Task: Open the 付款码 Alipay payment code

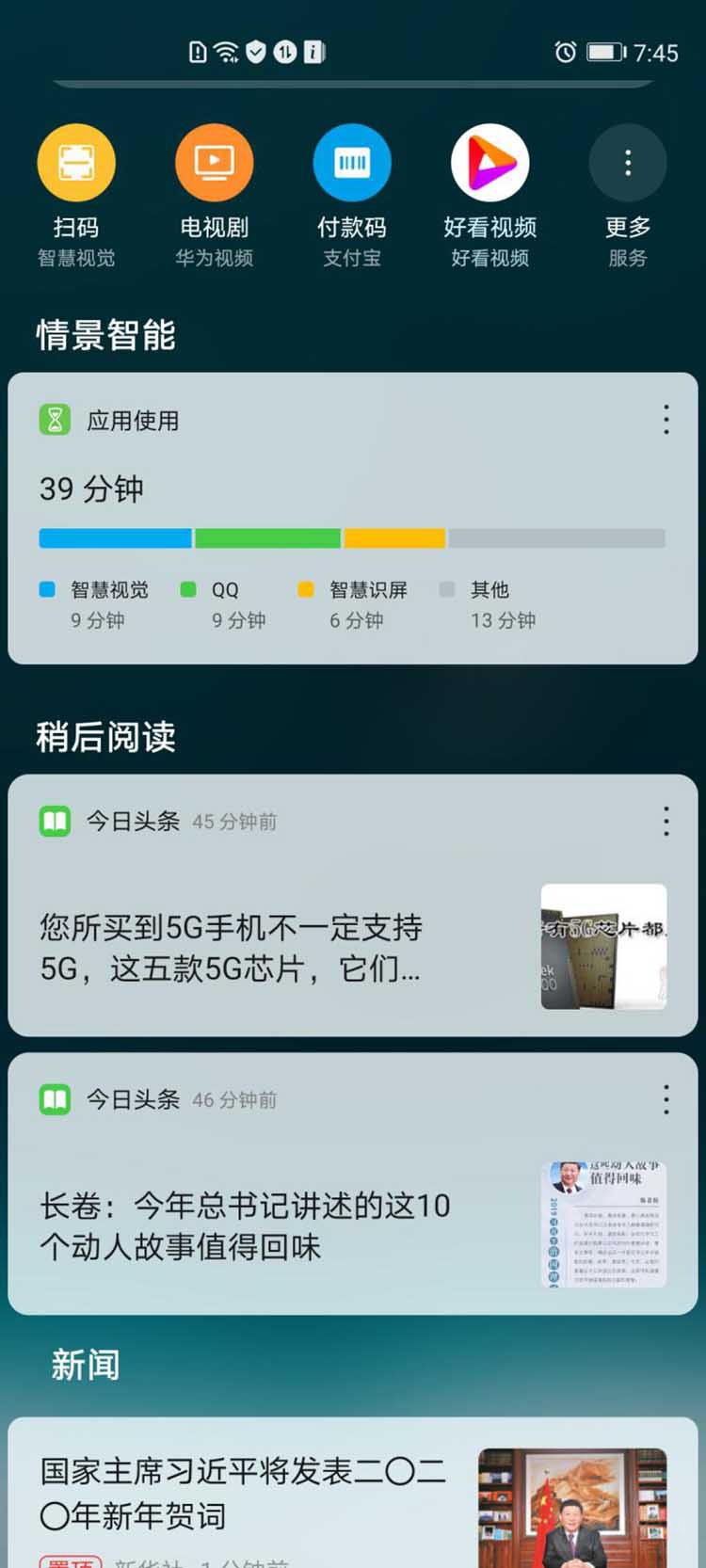Action: tap(352, 164)
